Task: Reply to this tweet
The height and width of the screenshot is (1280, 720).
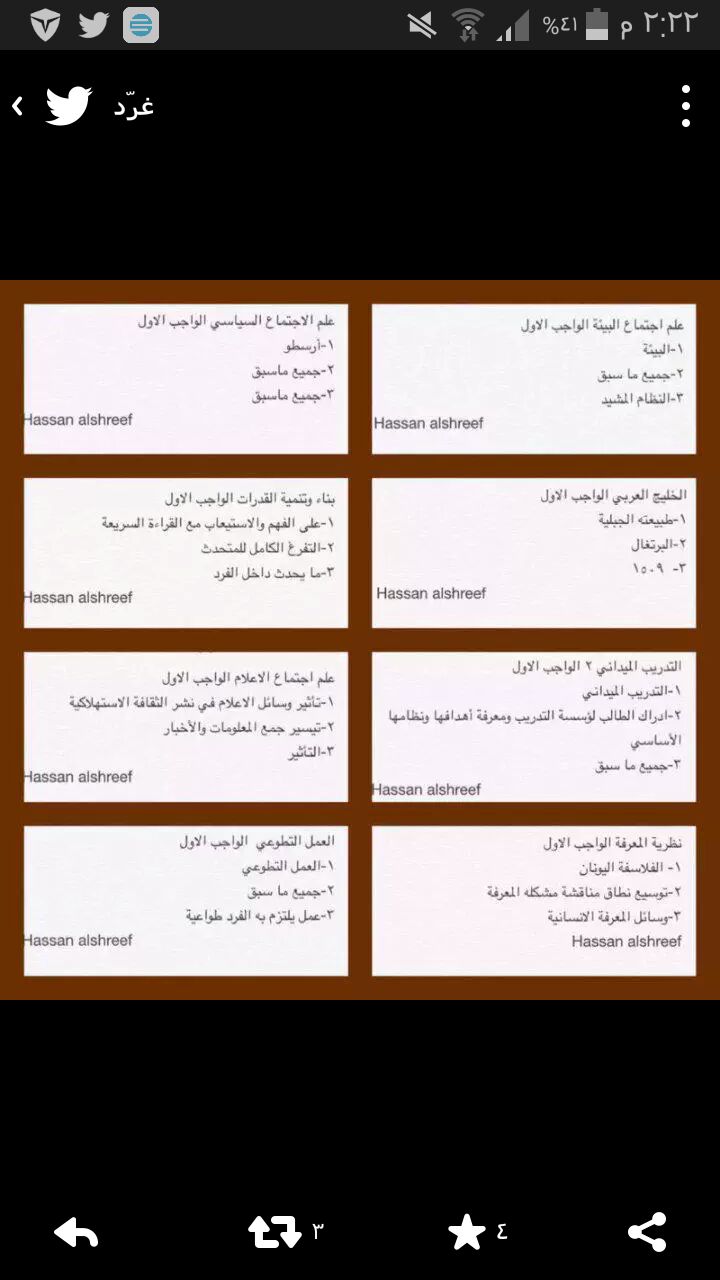Action: pyautogui.click(x=76, y=1233)
